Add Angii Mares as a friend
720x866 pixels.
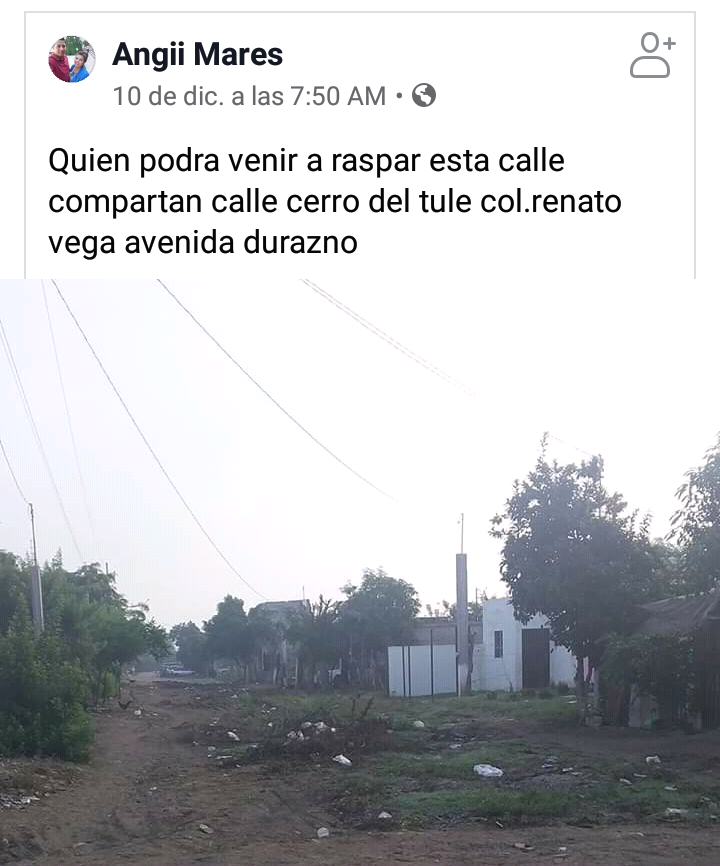(x=652, y=55)
